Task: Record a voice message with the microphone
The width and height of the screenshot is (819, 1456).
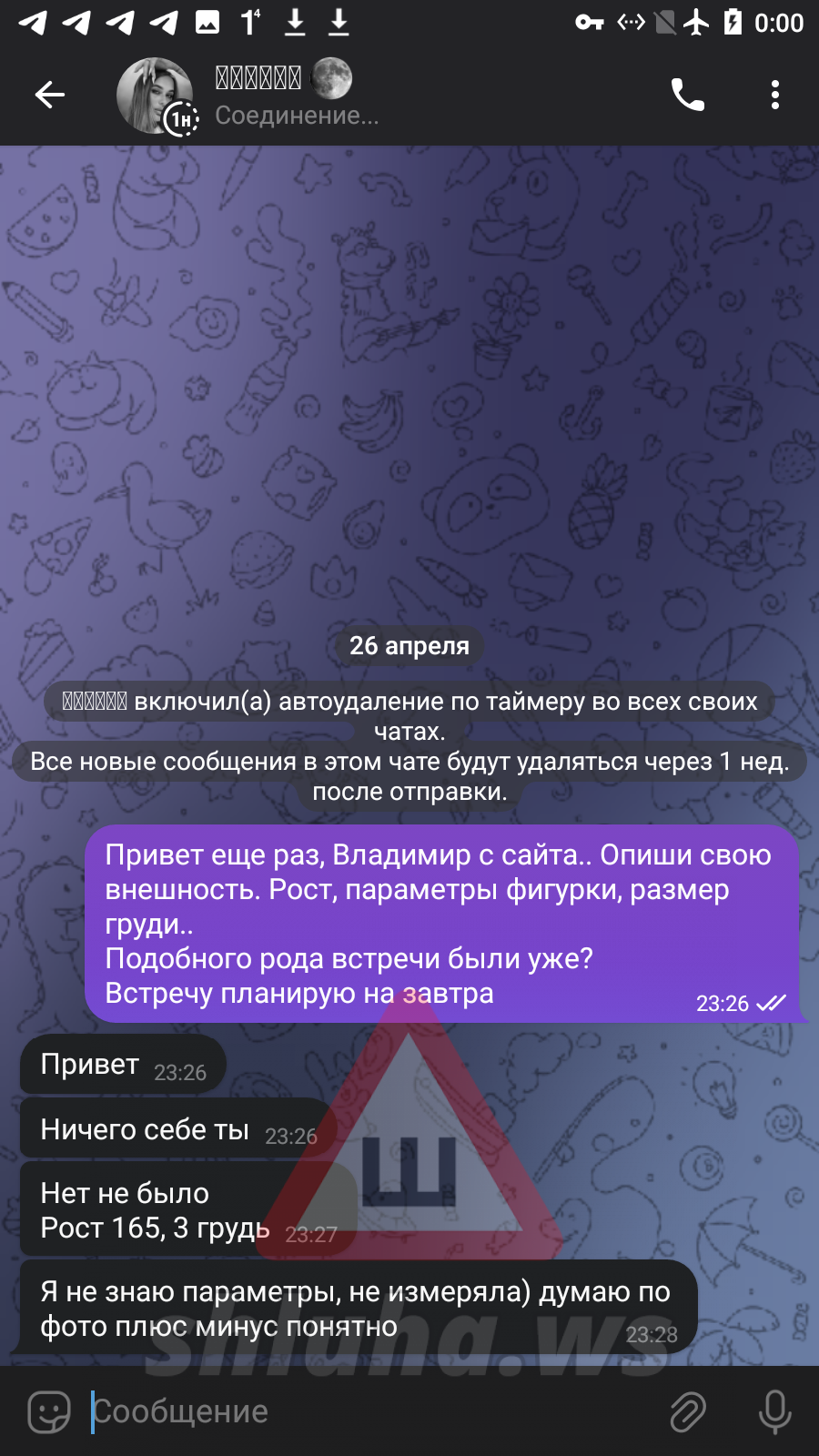Action: [x=774, y=1411]
